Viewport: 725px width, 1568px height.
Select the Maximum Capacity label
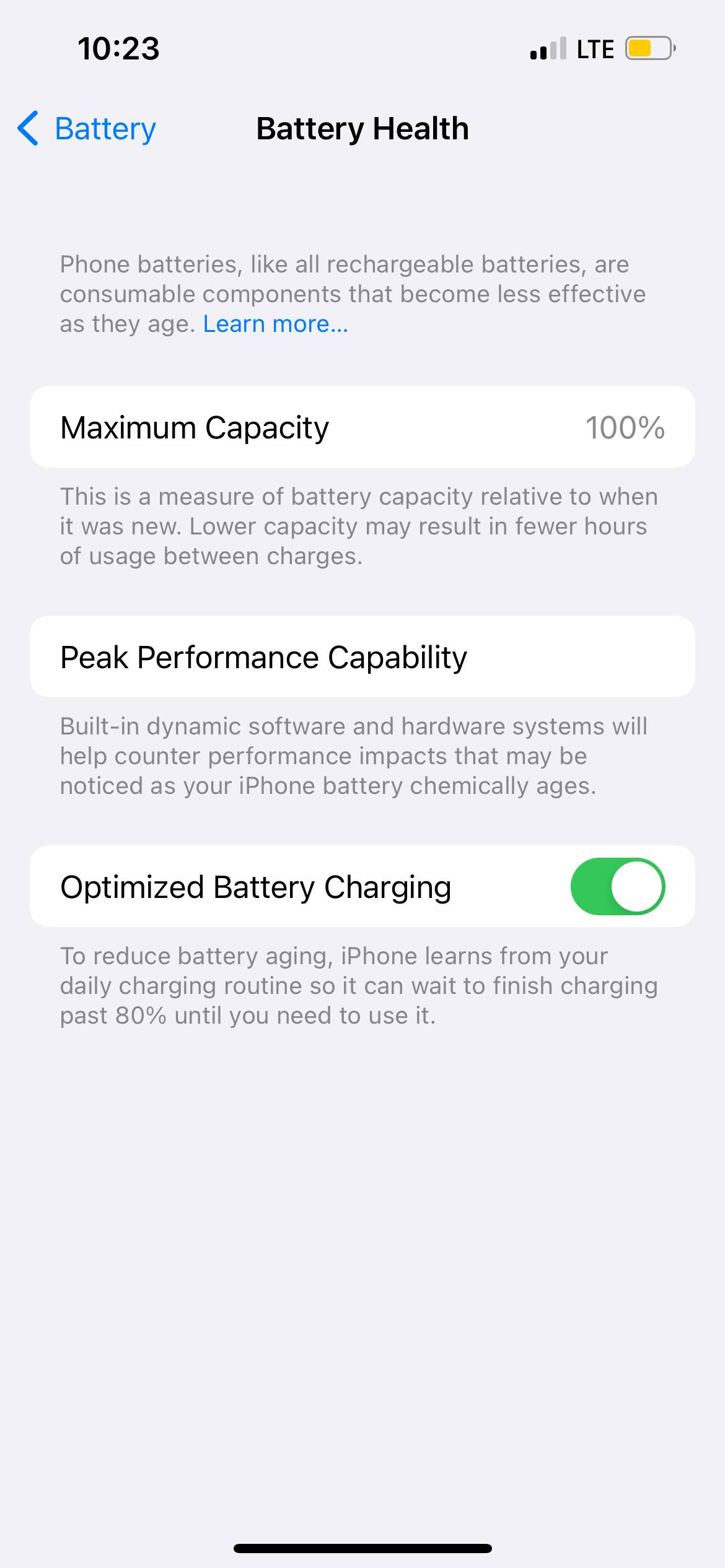coord(194,427)
